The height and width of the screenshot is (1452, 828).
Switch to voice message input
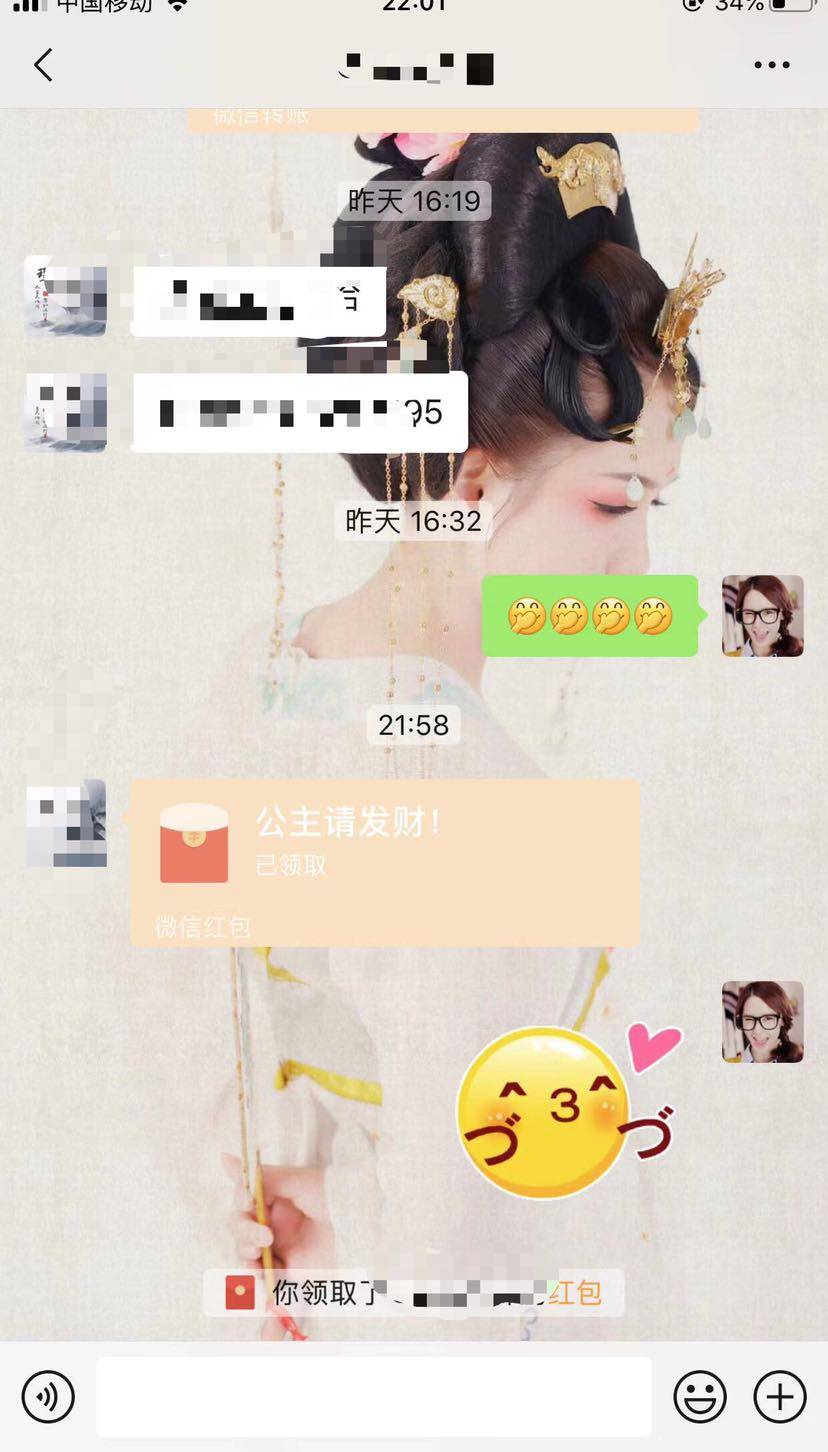pos(48,1395)
